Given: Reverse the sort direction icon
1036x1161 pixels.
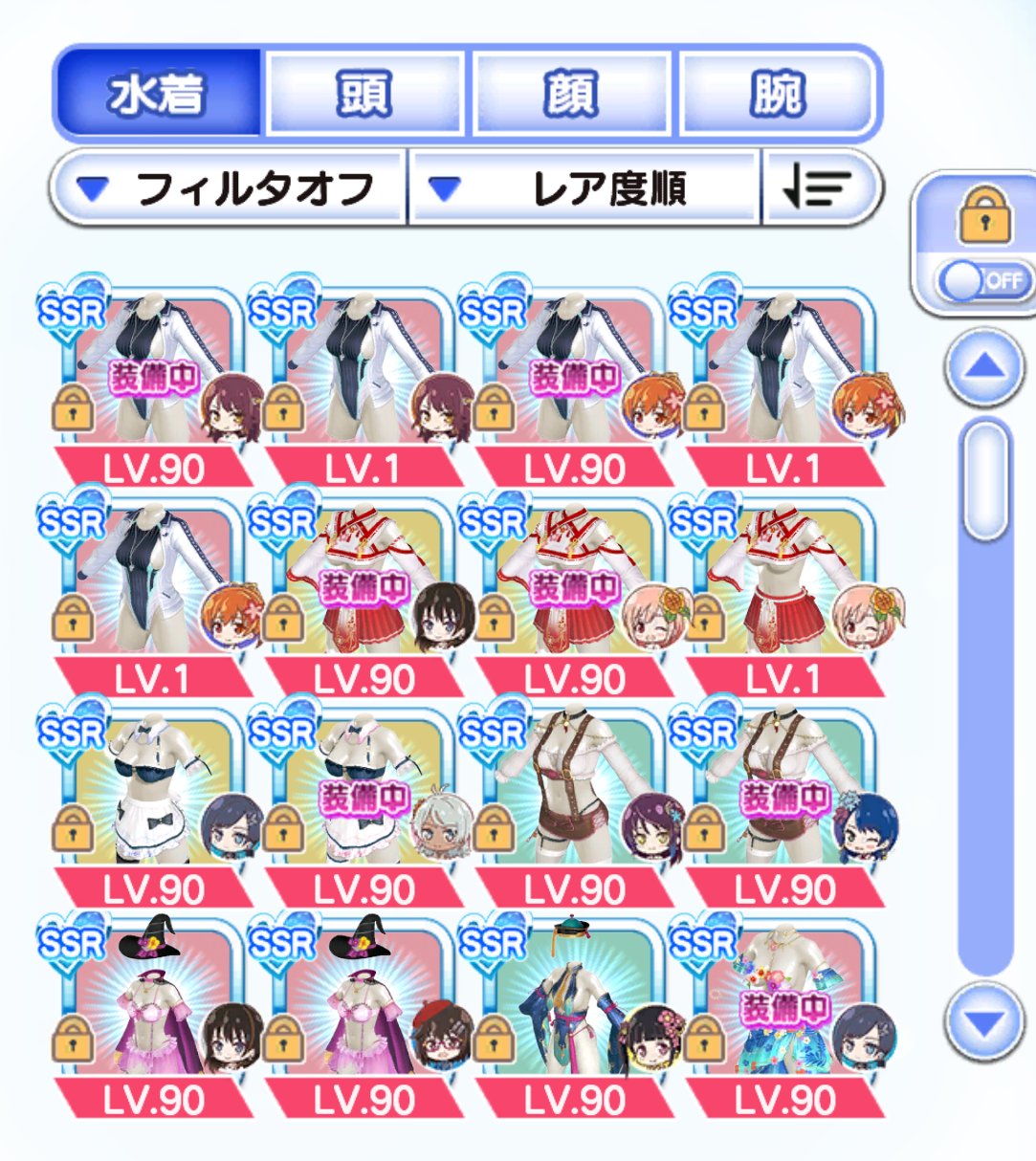Looking at the screenshot, I should click(x=818, y=188).
